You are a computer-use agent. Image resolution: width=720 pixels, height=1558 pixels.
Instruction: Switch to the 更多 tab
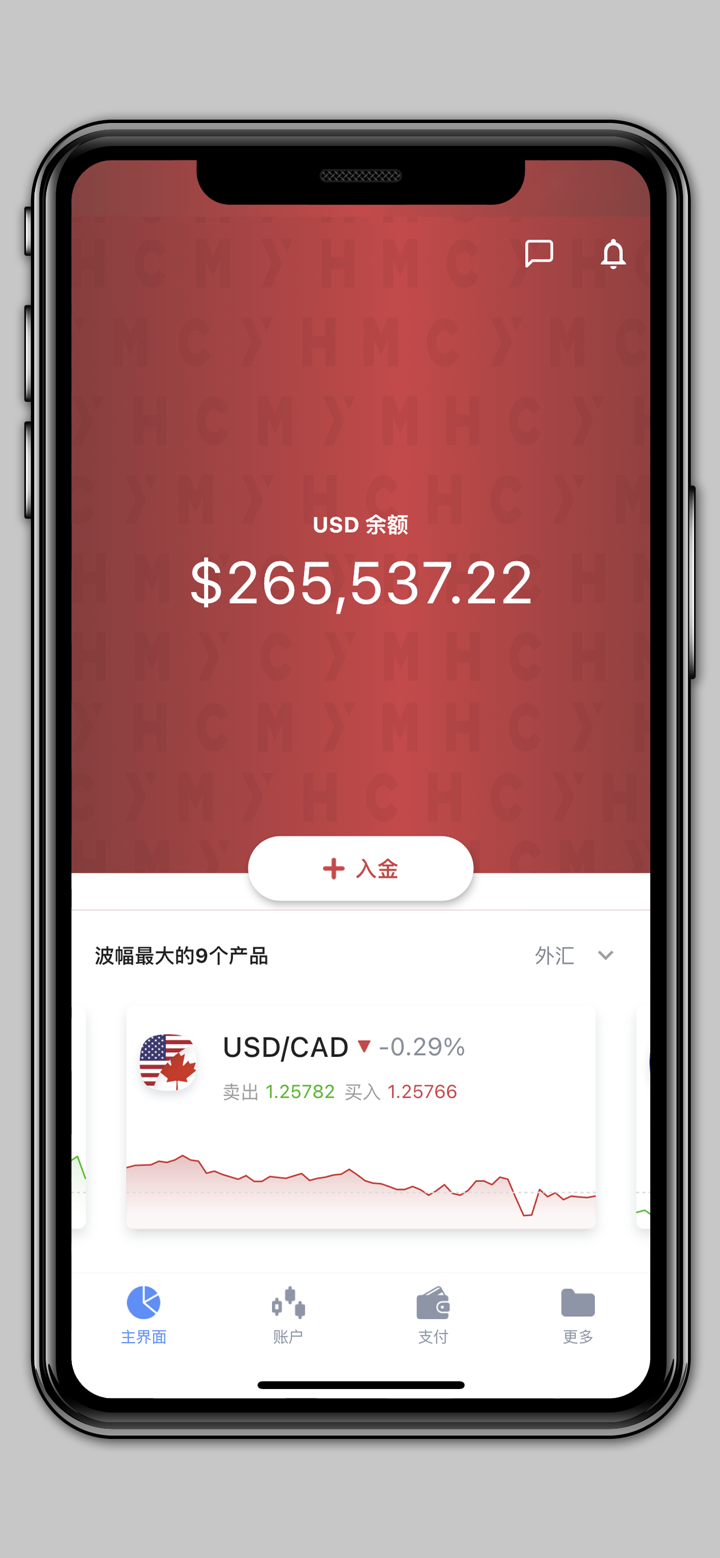[578, 1315]
